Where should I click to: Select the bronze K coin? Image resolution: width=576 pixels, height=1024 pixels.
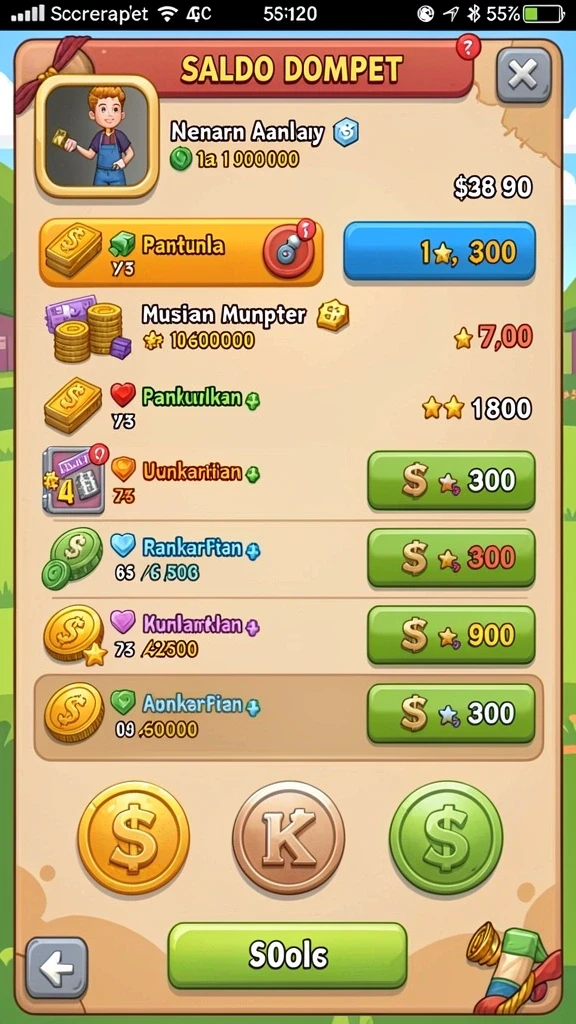288,838
